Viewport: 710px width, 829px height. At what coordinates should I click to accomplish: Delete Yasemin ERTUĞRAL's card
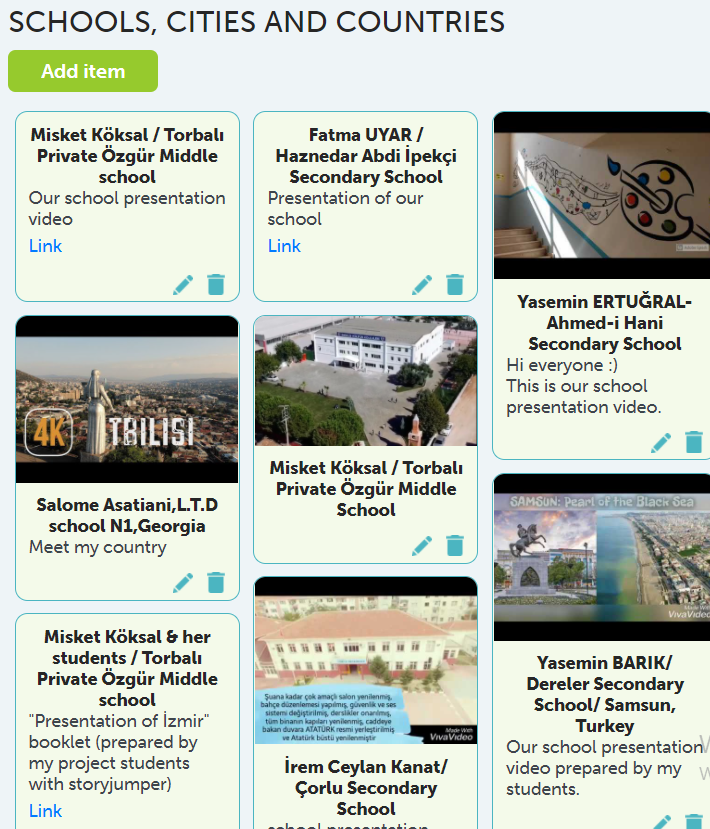click(x=694, y=442)
